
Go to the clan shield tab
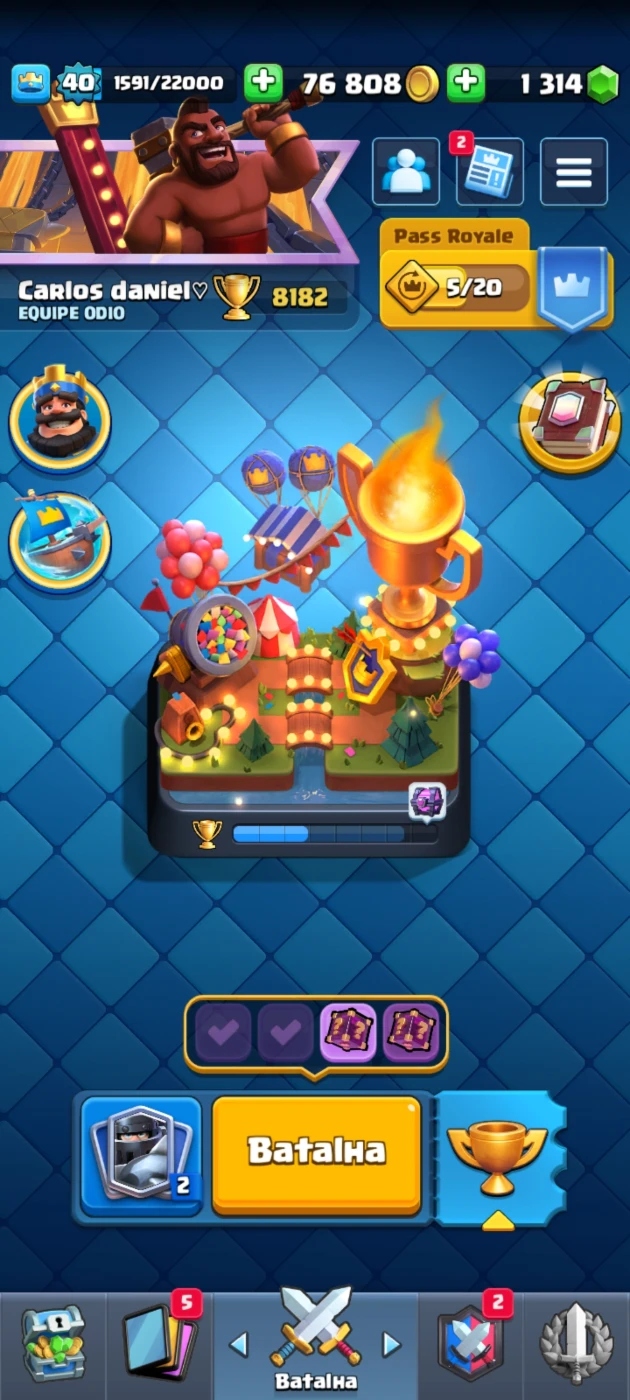pyautogui.click(x=470, y=1343)
